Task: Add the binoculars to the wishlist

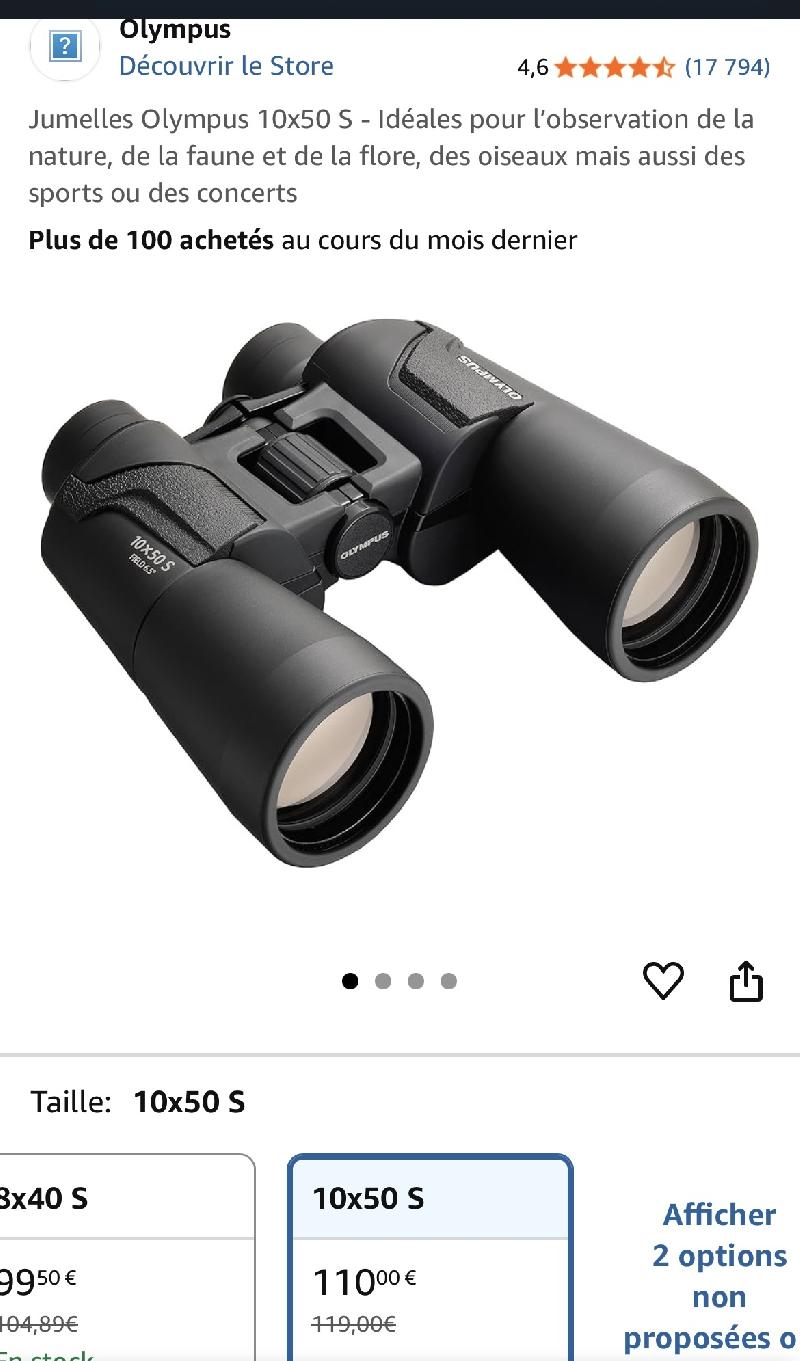Action: 663,981
